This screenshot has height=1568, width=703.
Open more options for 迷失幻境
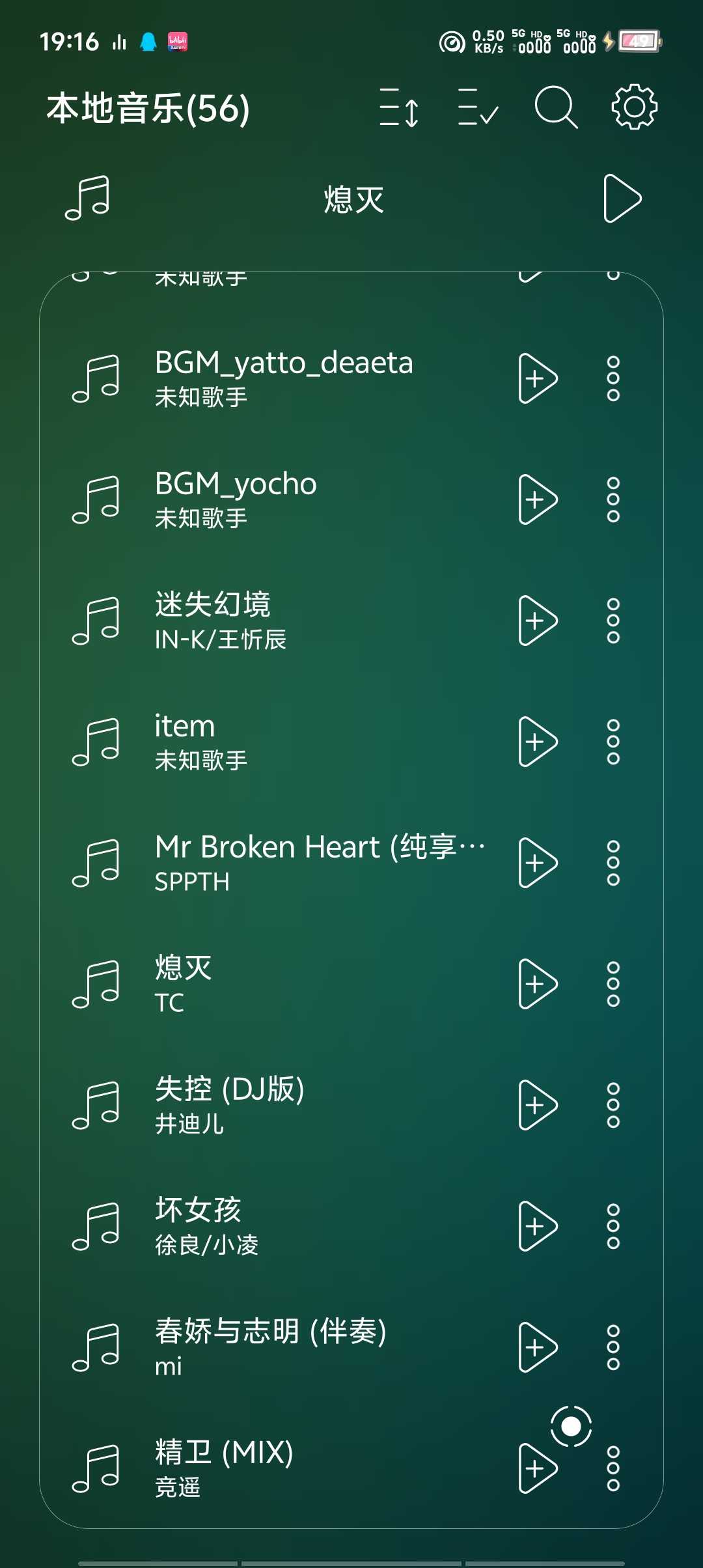pos(613,621)
